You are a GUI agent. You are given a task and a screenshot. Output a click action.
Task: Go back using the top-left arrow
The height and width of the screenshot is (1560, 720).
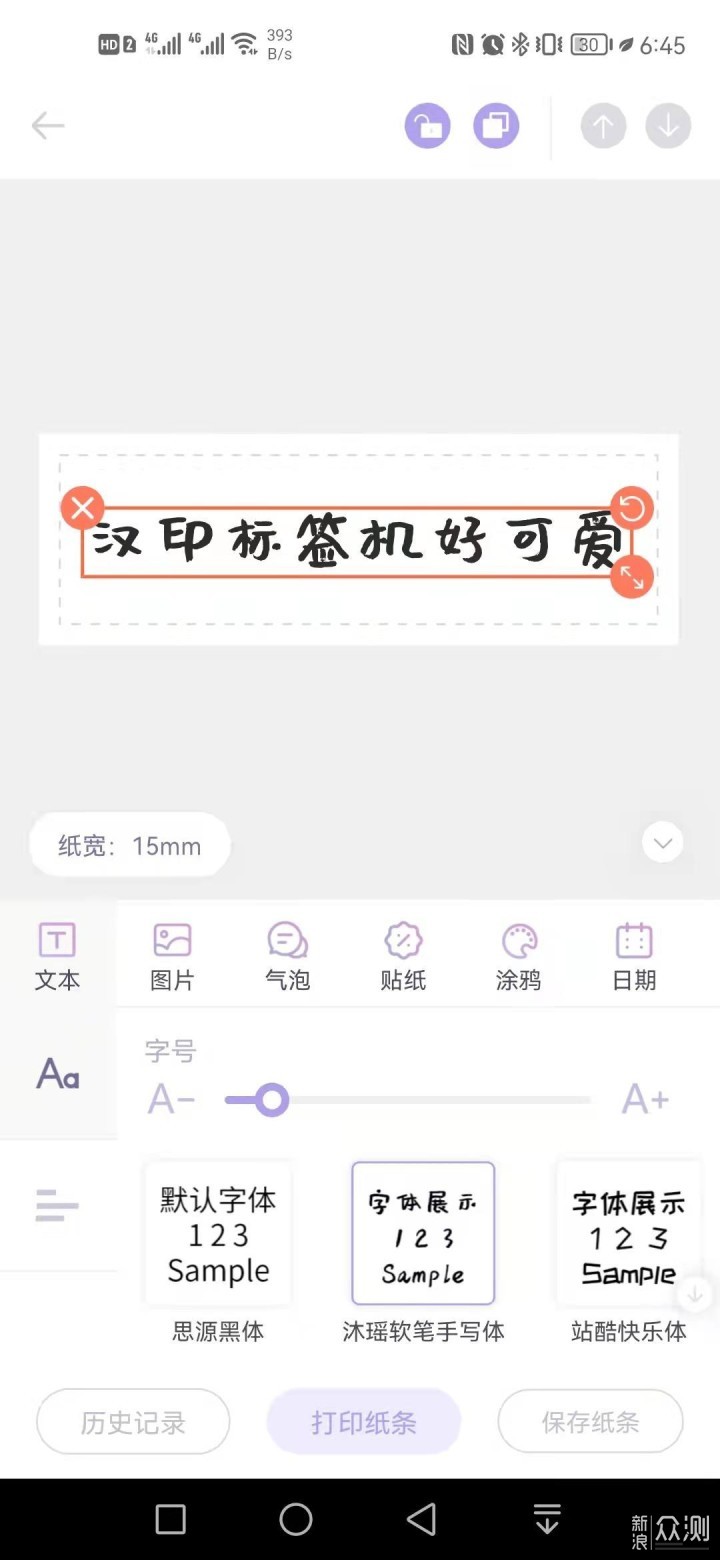click(x=47, y=125)
